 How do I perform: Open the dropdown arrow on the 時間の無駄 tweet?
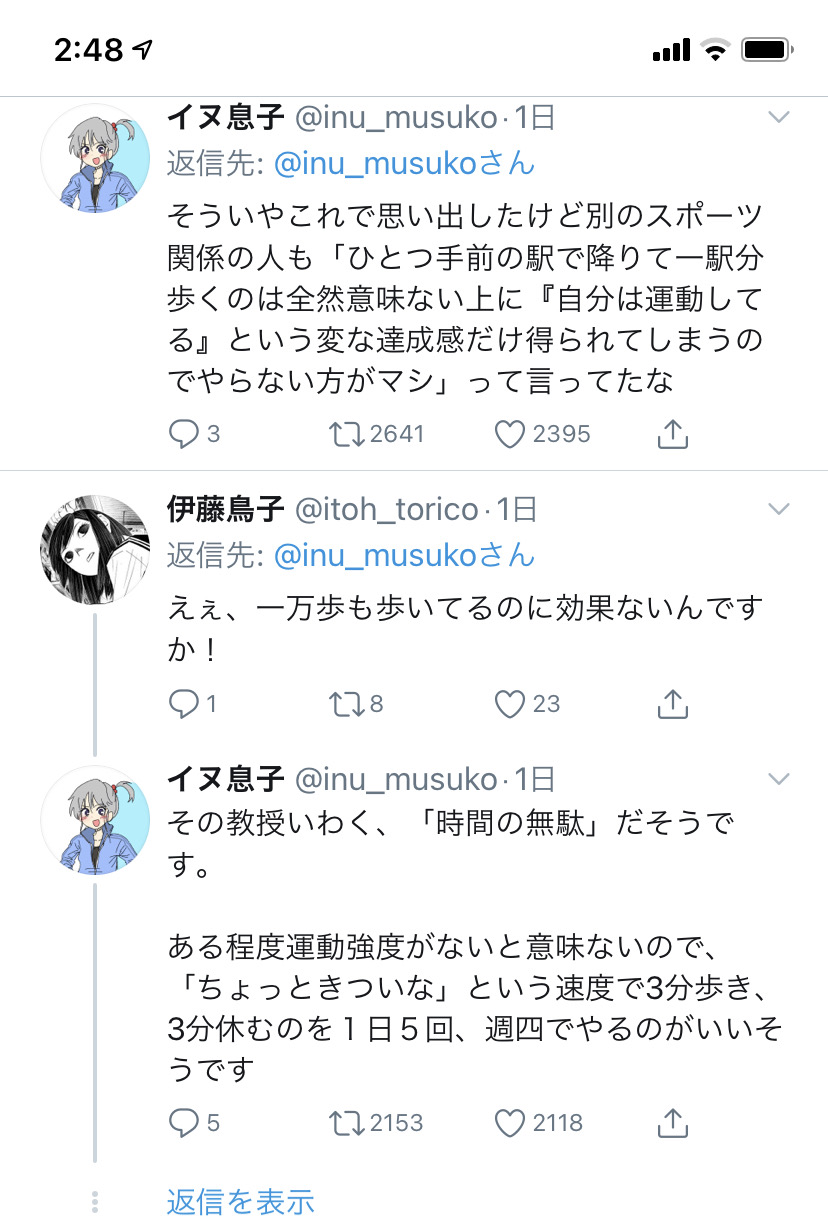pyautogui.click(x=778, y=779)
